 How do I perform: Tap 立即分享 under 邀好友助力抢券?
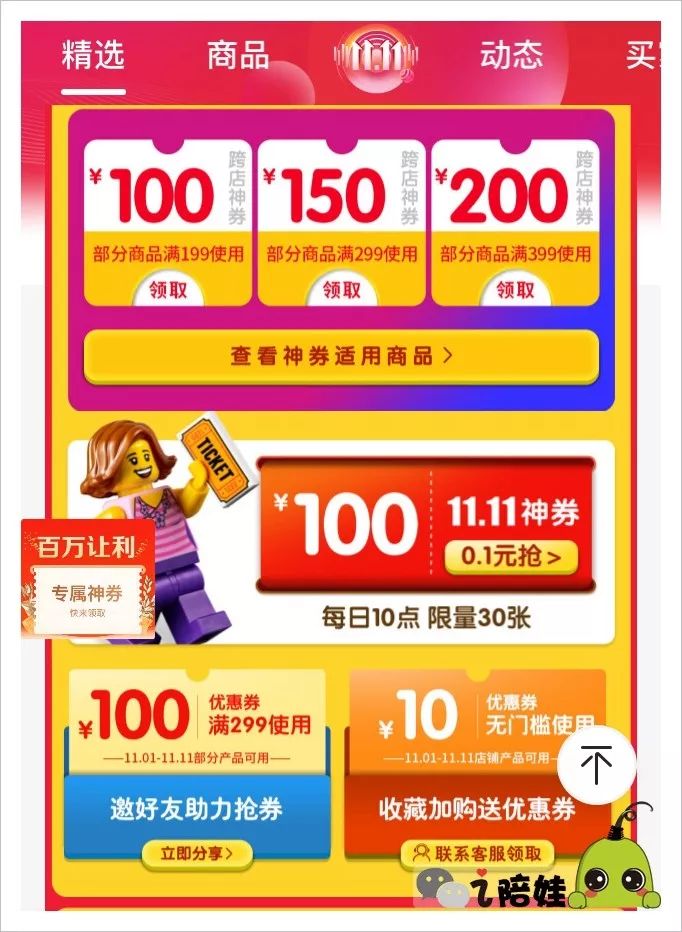(x=196, y=853)
